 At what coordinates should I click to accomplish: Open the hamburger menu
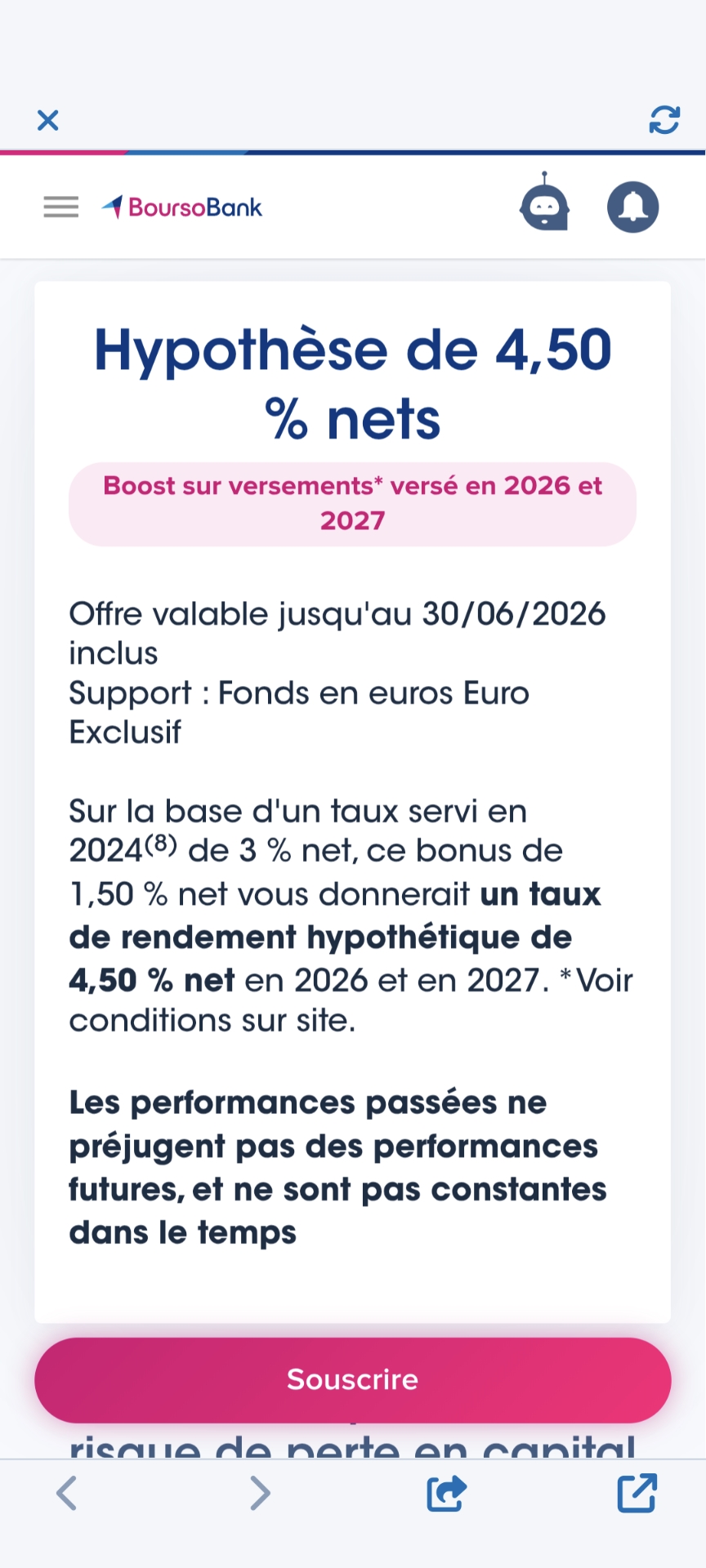click(61, 207)
